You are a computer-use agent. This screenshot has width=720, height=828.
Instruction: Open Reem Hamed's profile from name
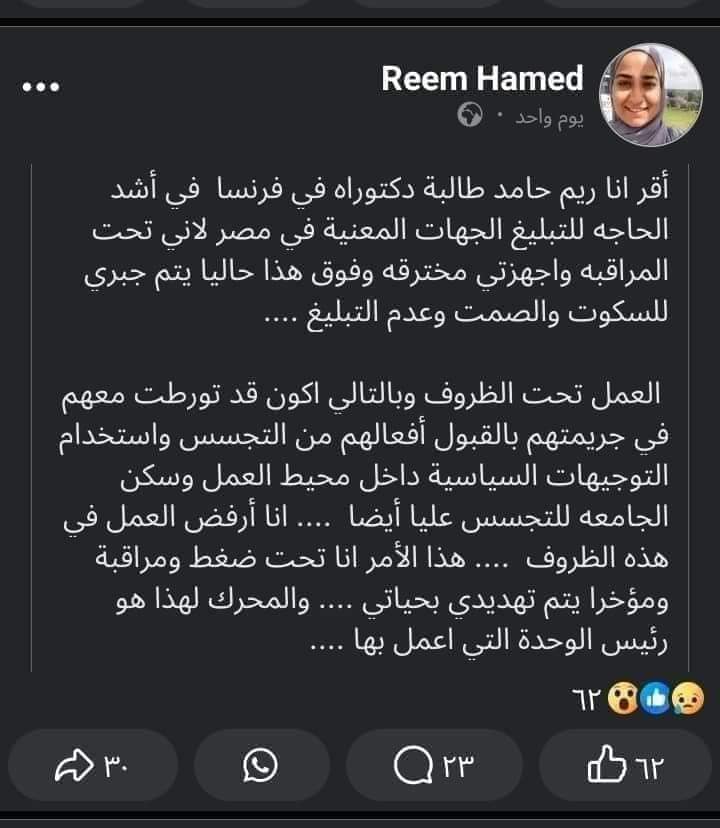(x=481, y=78)
